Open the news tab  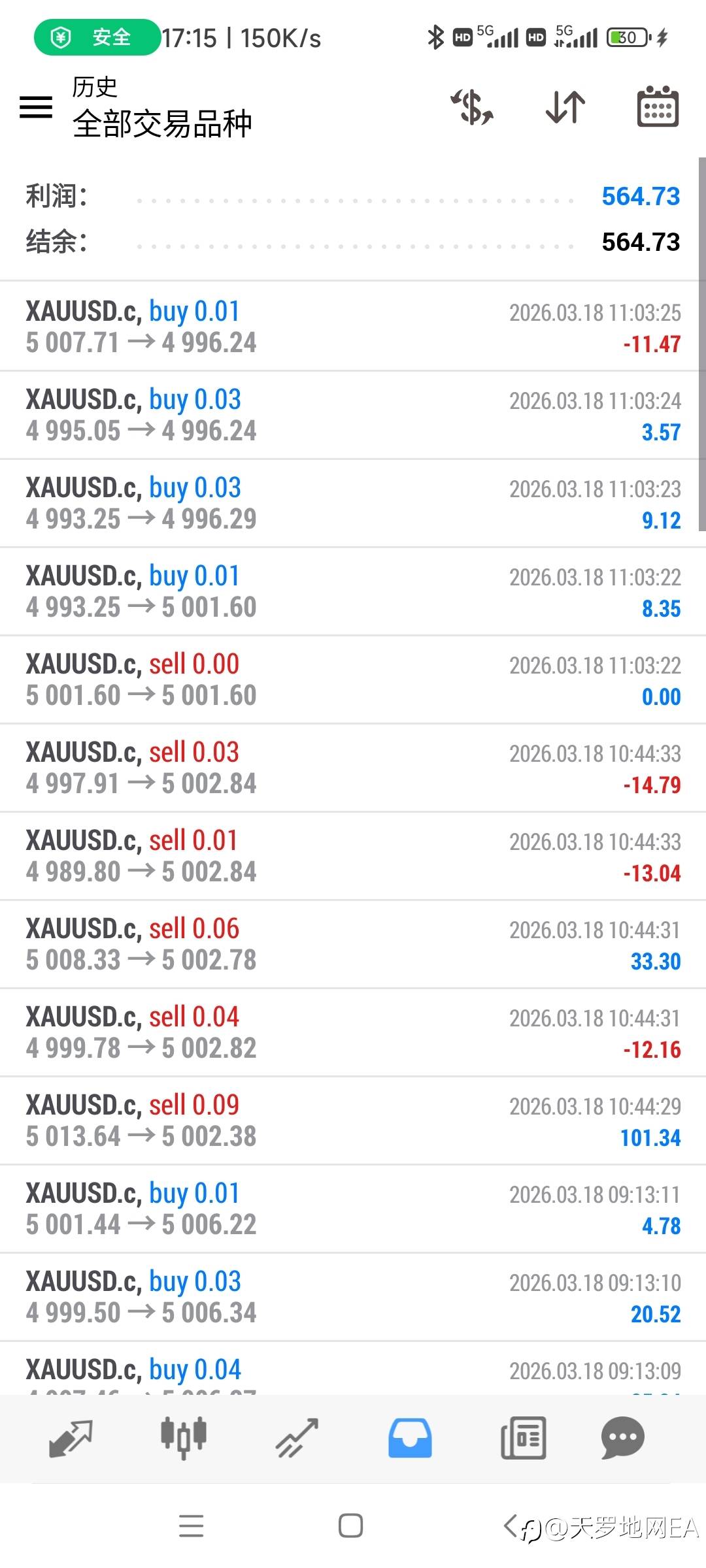pos(523,1438)
